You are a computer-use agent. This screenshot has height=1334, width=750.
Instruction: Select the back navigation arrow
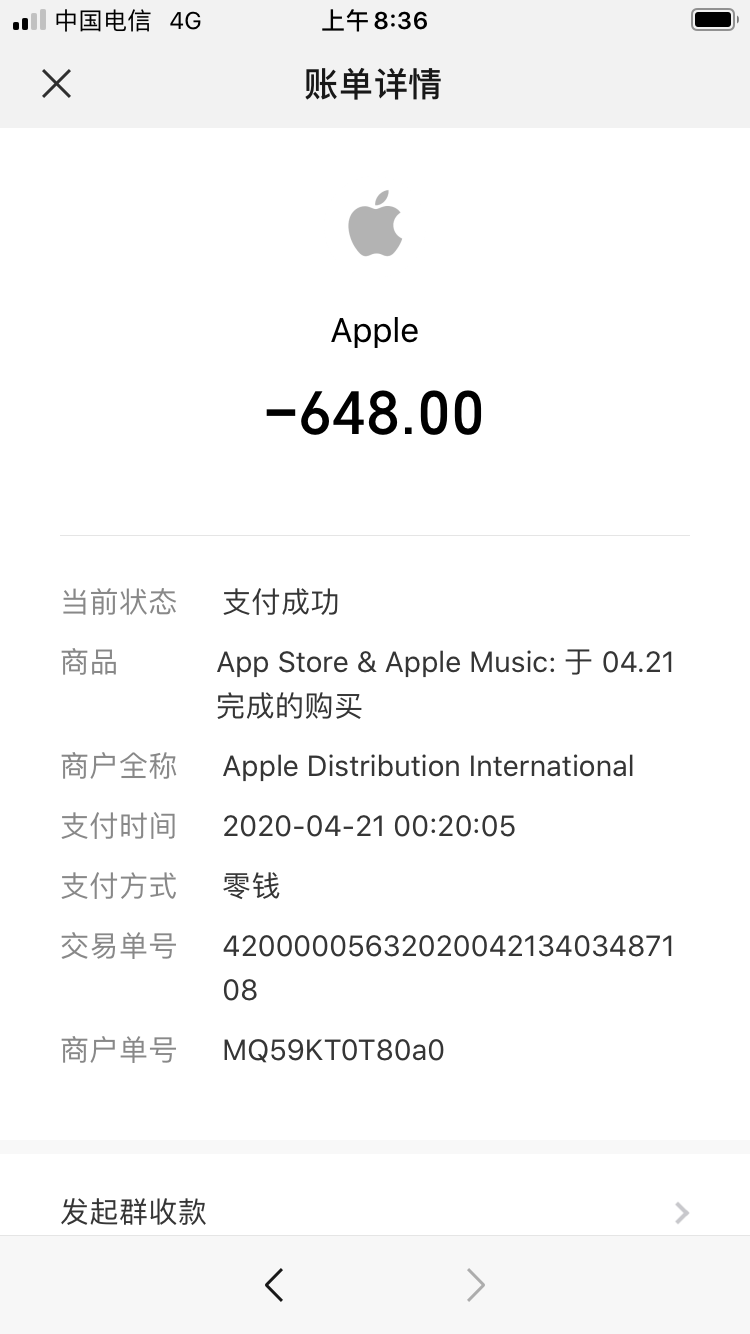tap(275, 1285)
